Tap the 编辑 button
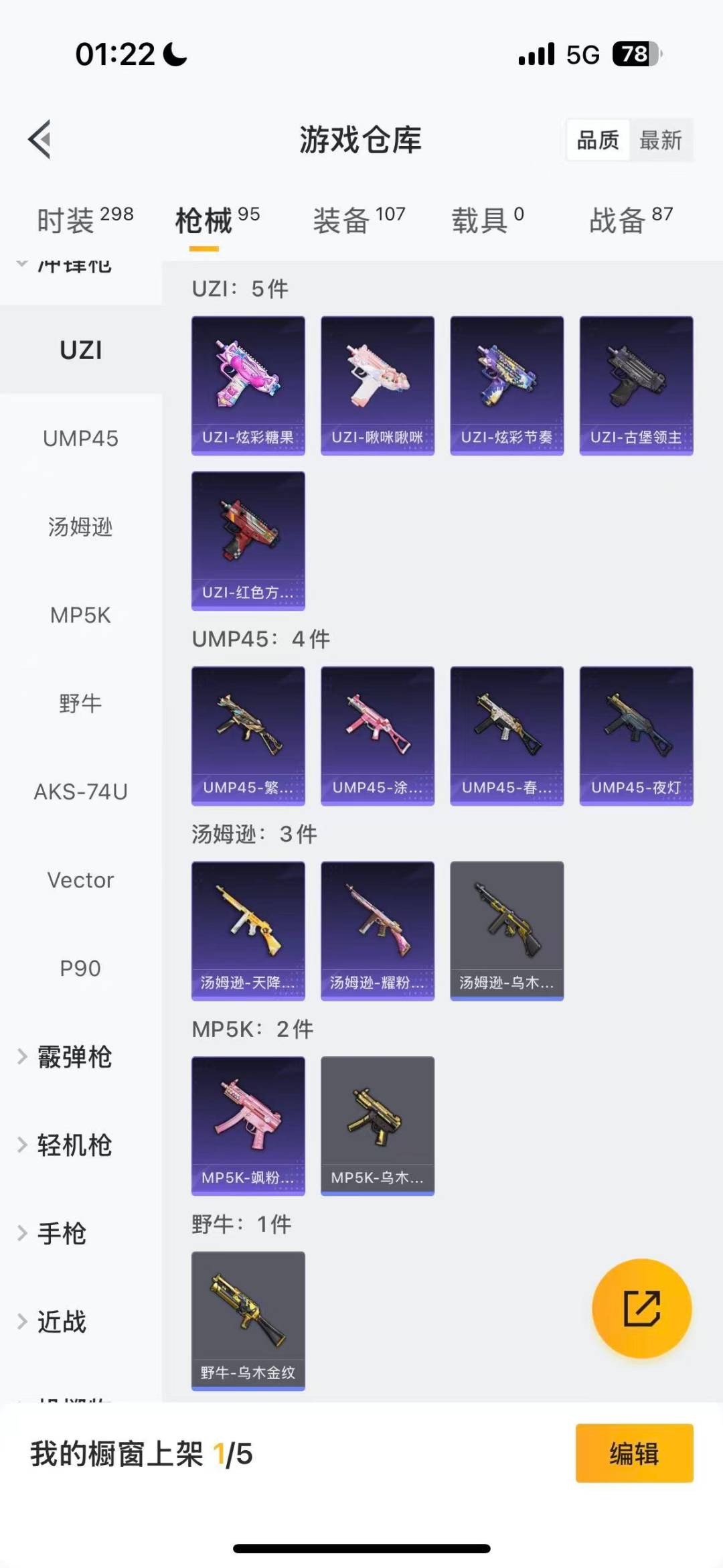 pos(633,1453)
